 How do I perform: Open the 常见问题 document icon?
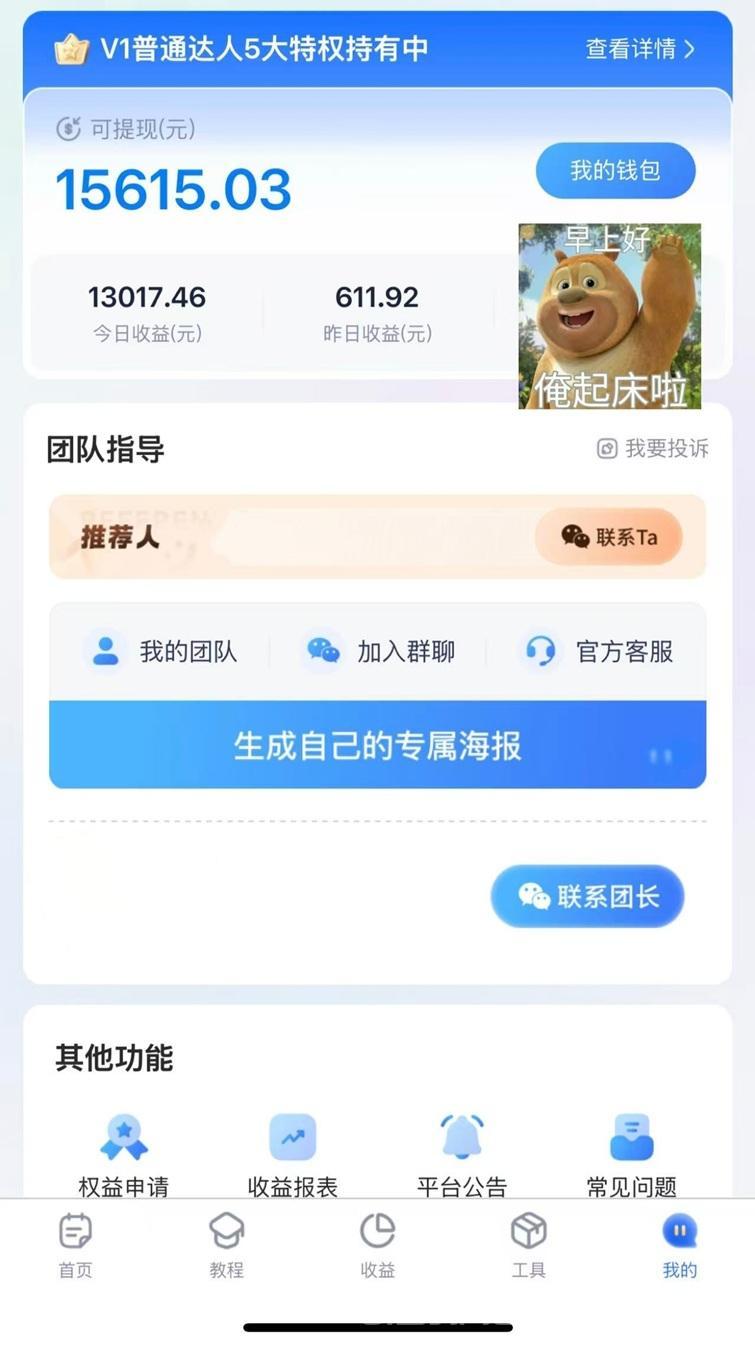[627, 1133]
